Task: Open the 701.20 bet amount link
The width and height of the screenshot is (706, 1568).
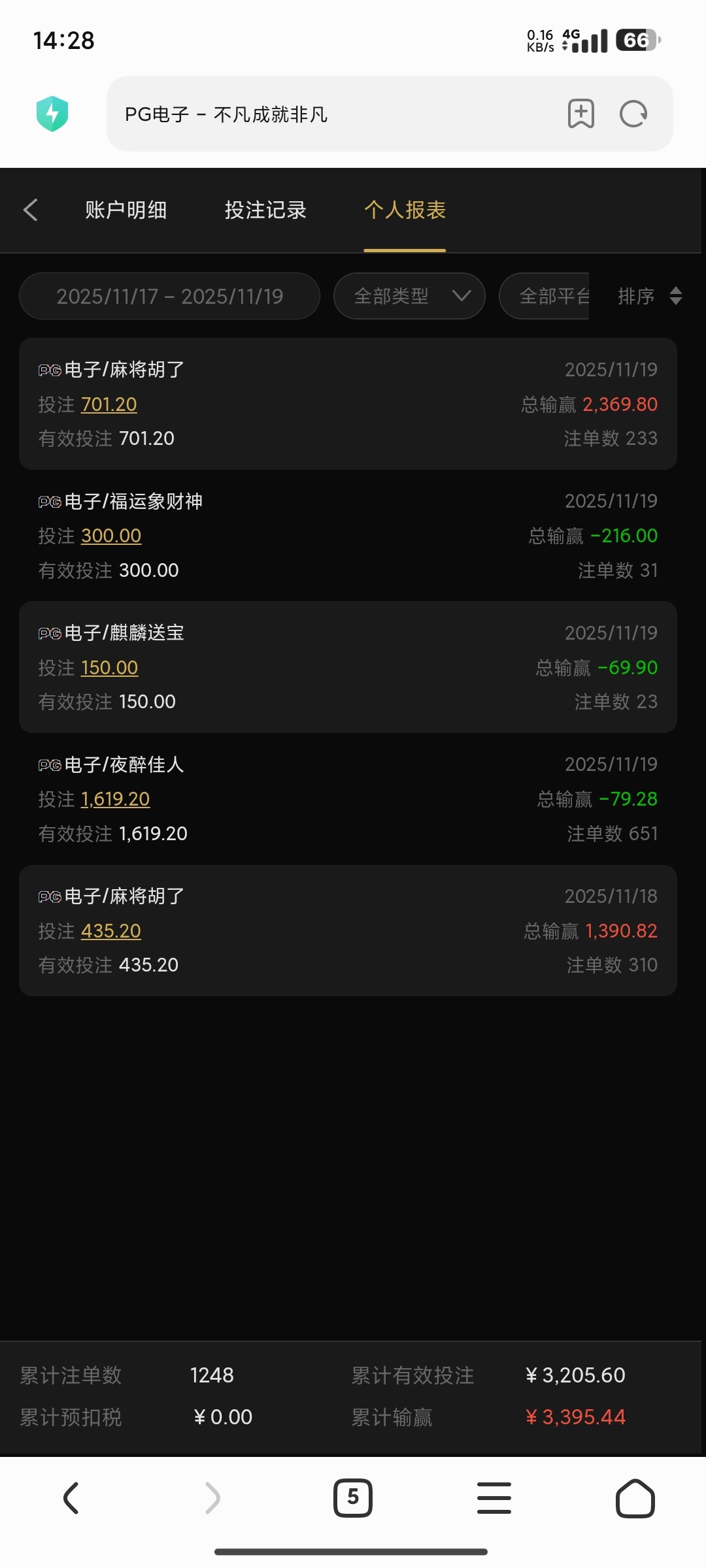Action: tap(109, 404)
